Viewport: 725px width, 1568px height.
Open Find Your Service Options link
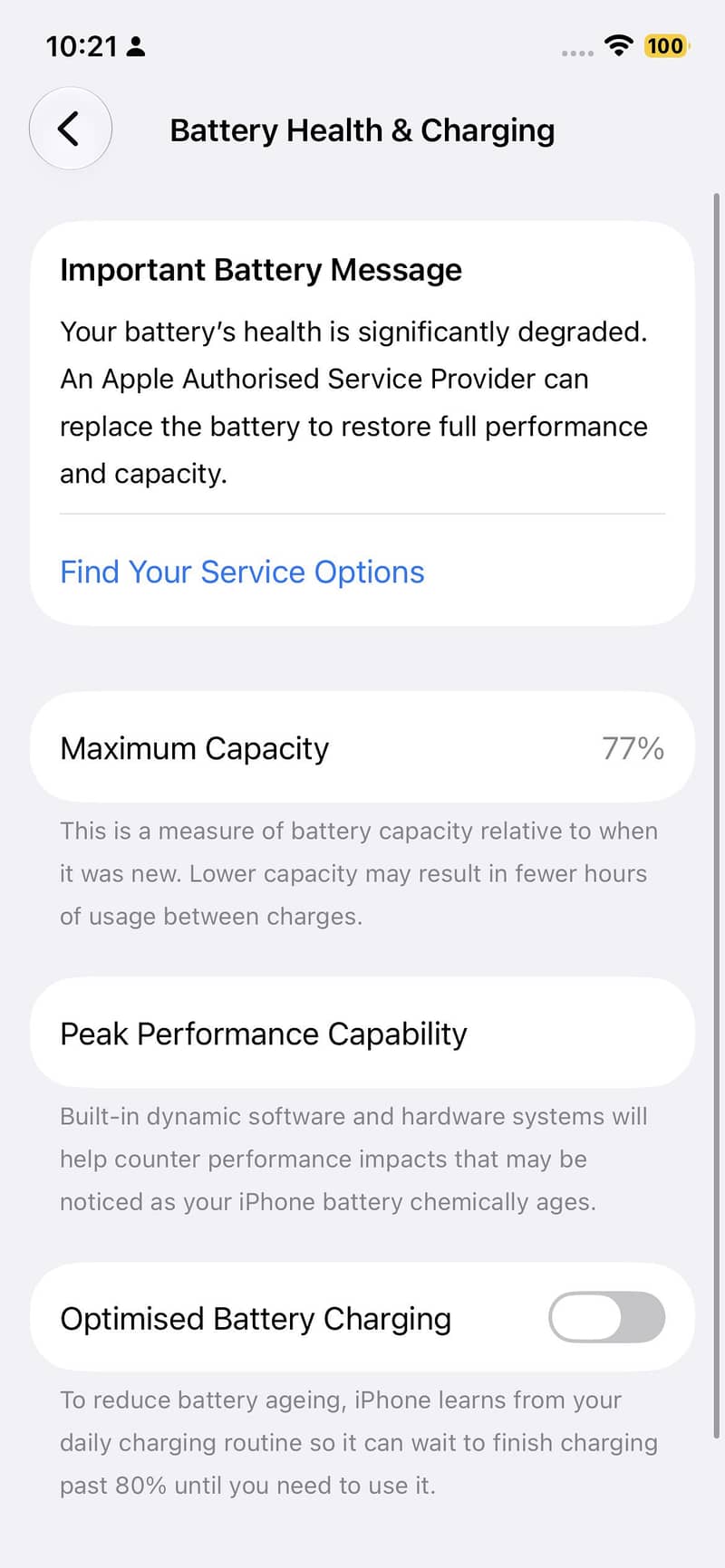242,572
